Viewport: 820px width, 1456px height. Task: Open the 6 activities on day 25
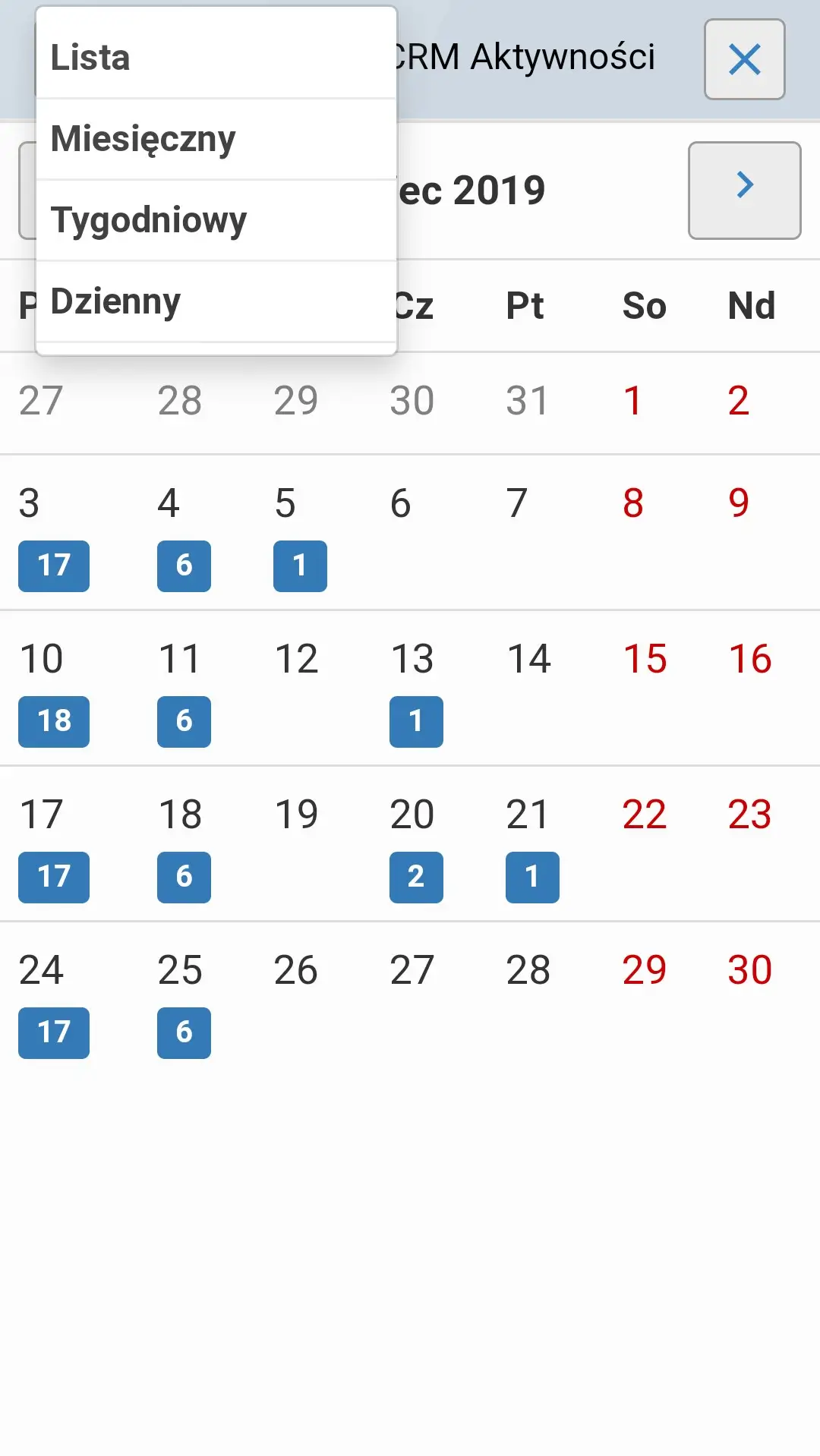pos(184,1032)
